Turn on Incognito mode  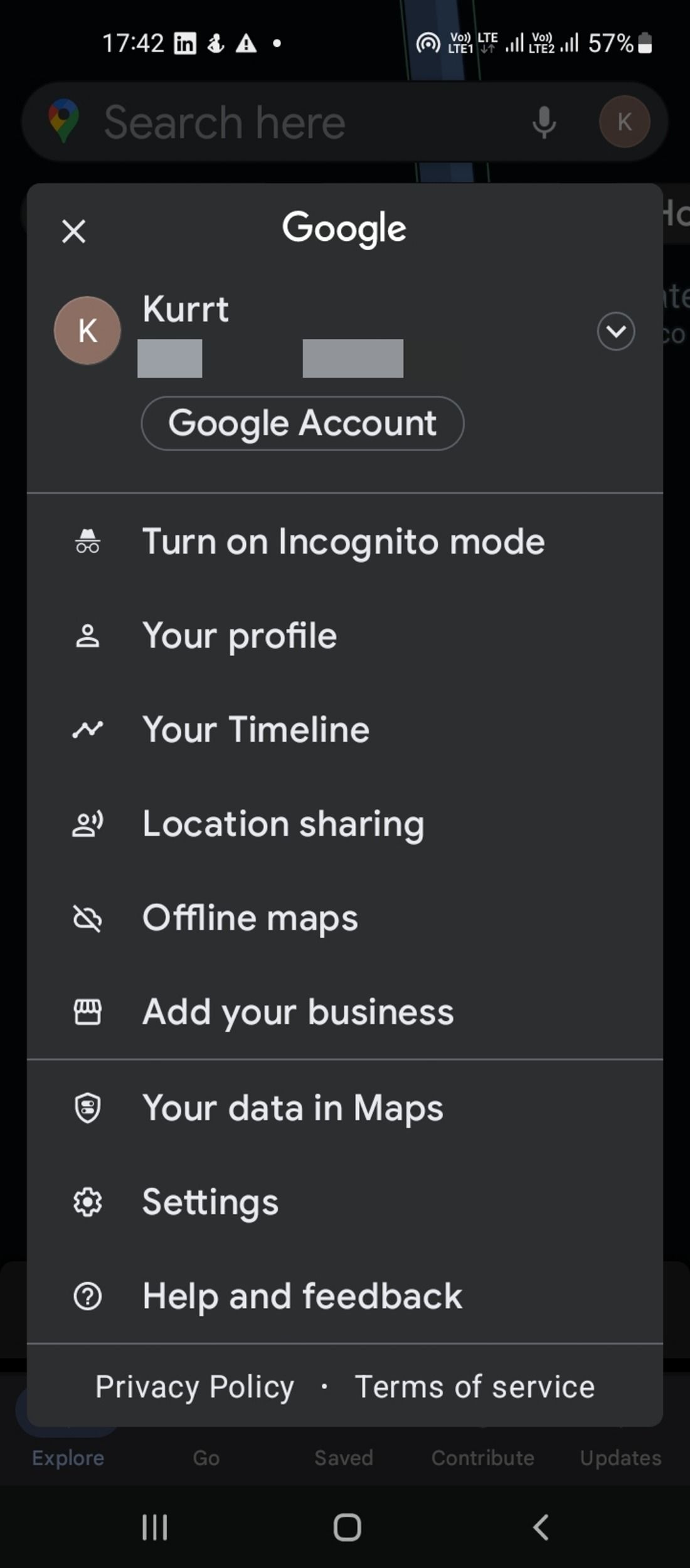pyautogui.click(x=344, y=541)
